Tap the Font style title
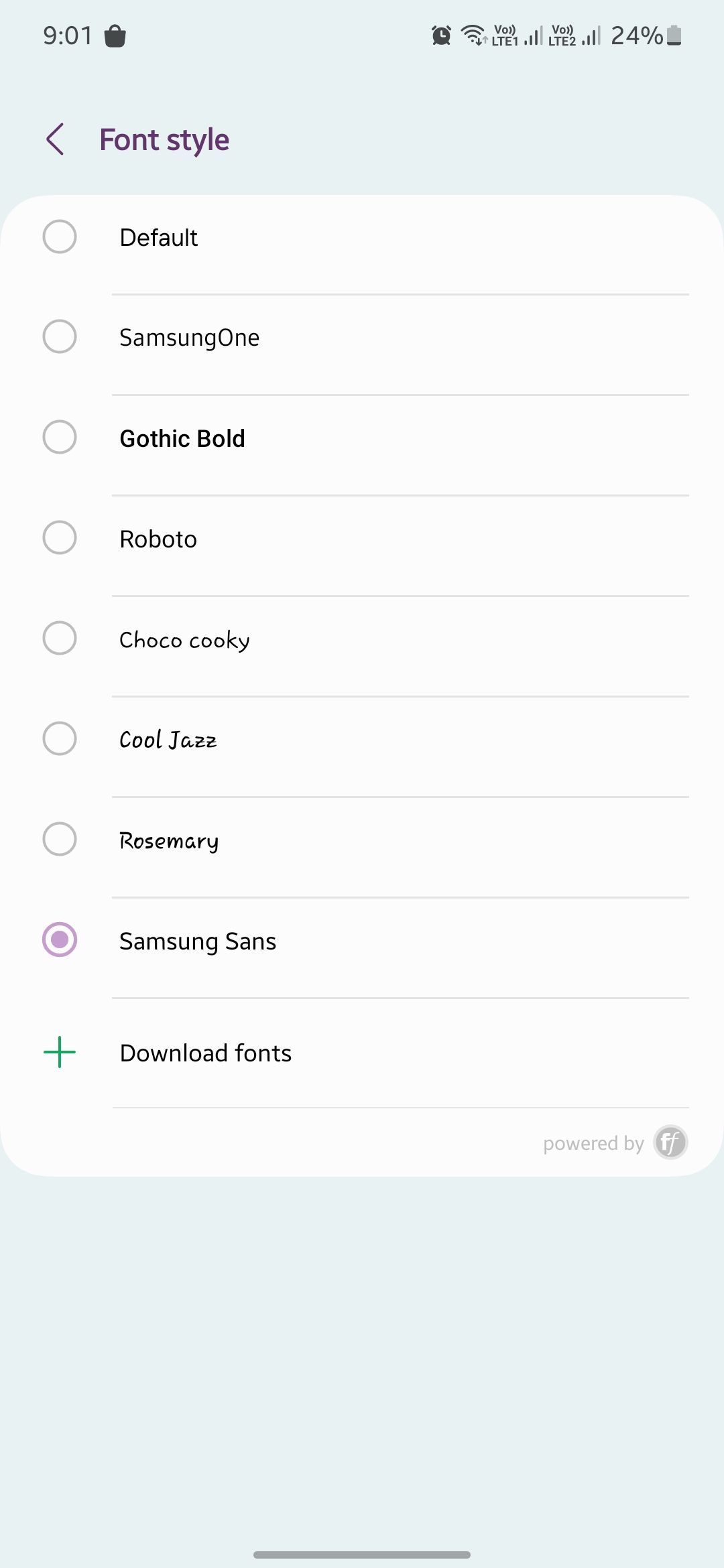This screenshot has height=1568, width=724. coord(164,140)
